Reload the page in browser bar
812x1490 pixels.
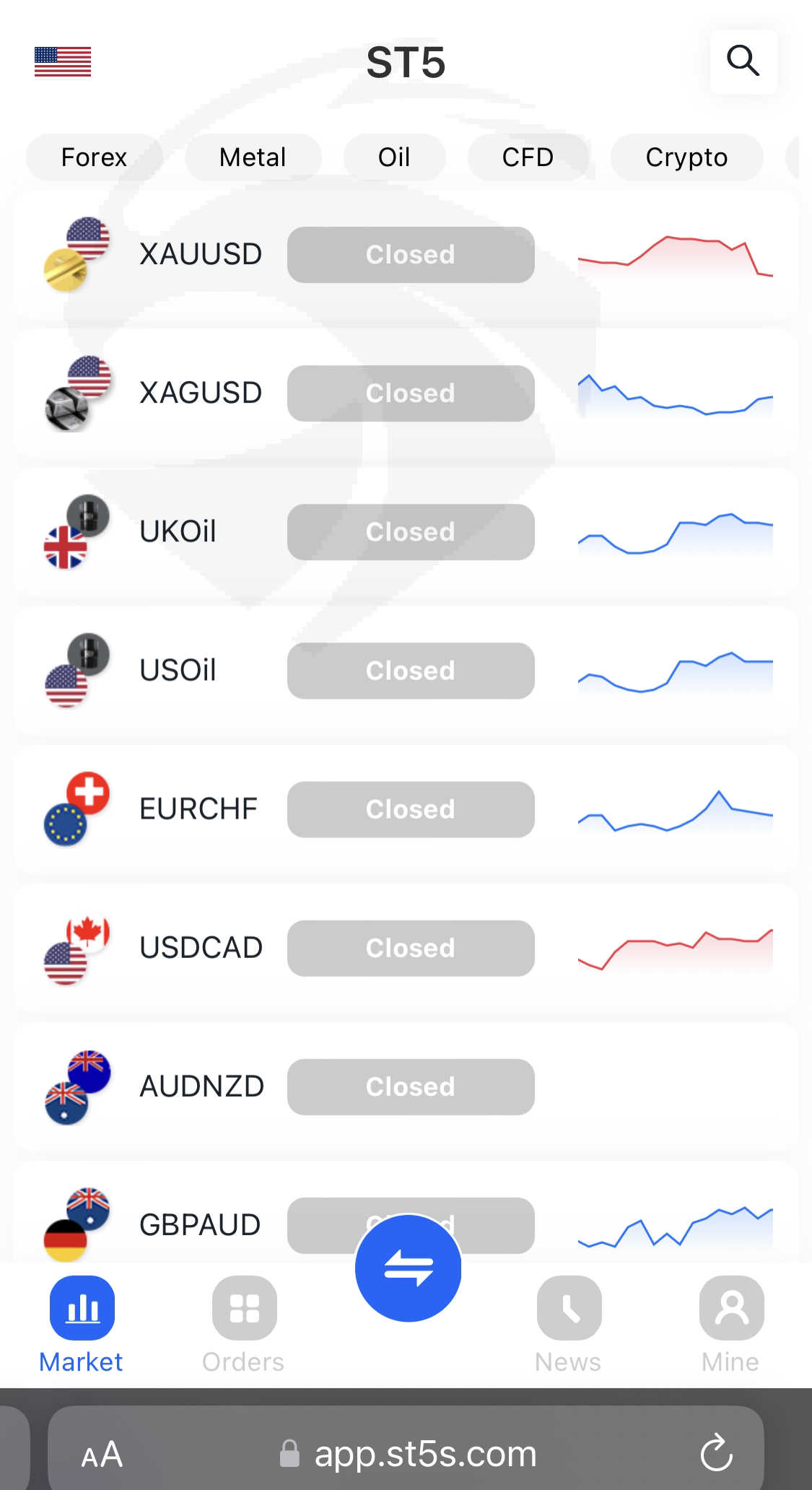tap(717, 1452)
